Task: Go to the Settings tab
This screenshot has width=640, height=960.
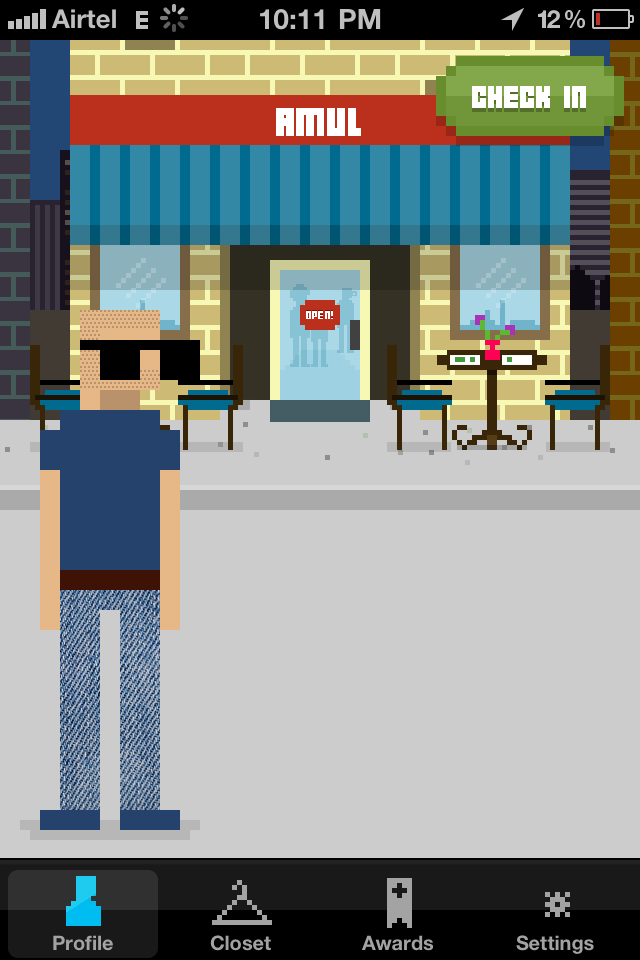Action: [555, 914]
